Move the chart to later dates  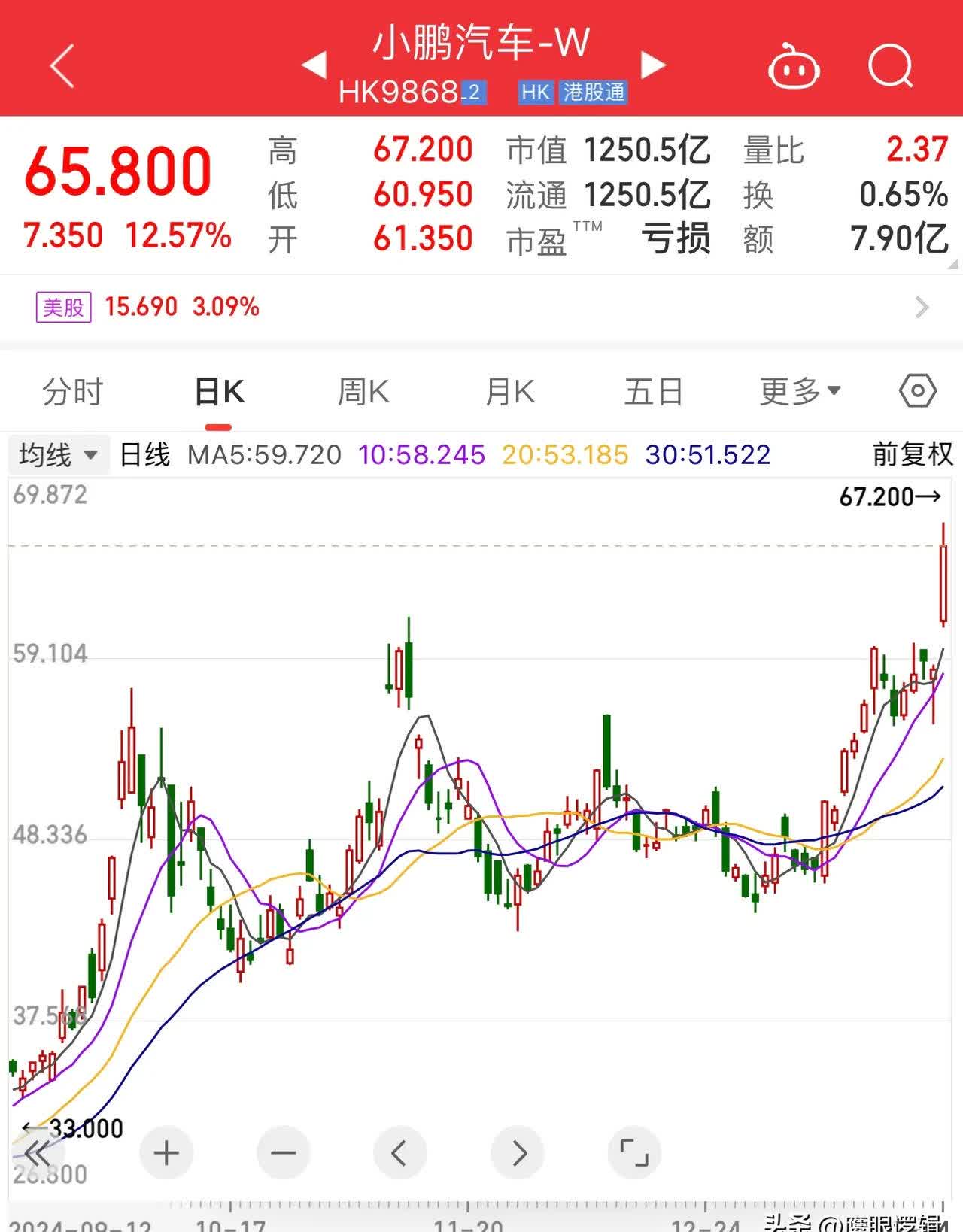coord(517,1152)
